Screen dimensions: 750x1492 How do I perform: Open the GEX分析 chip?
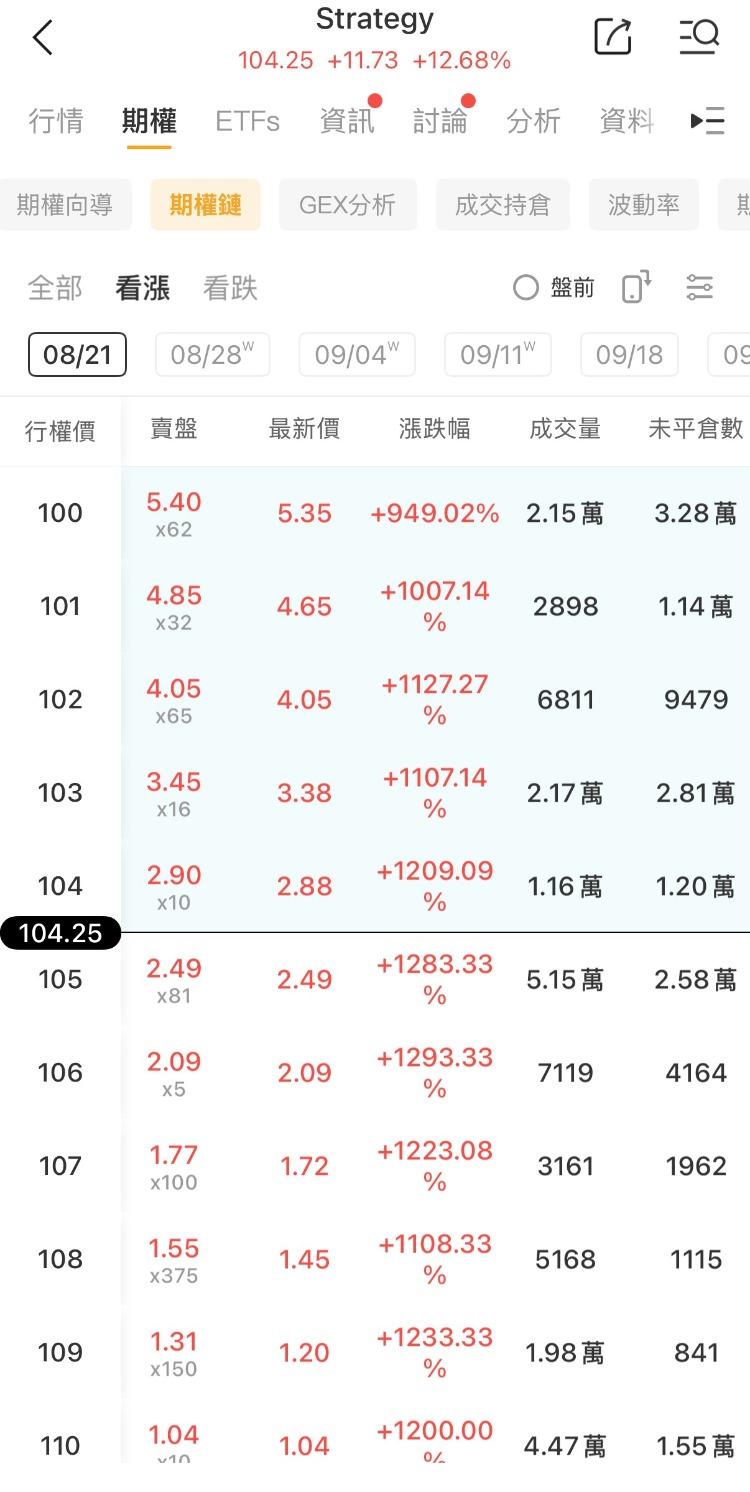coord(348,205)
